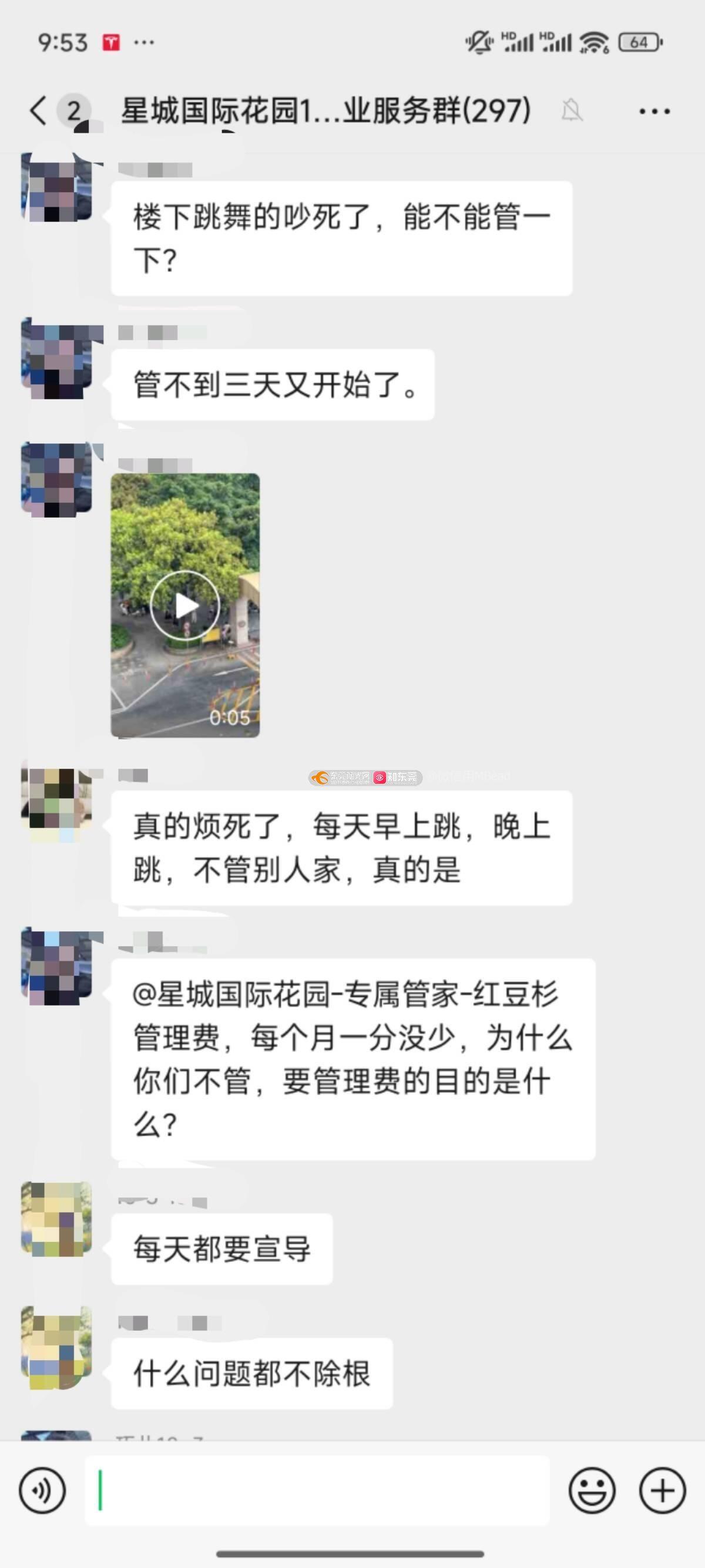Focus the message text field
This screenshot has height=1568, width=705.
pos(317,1490)
